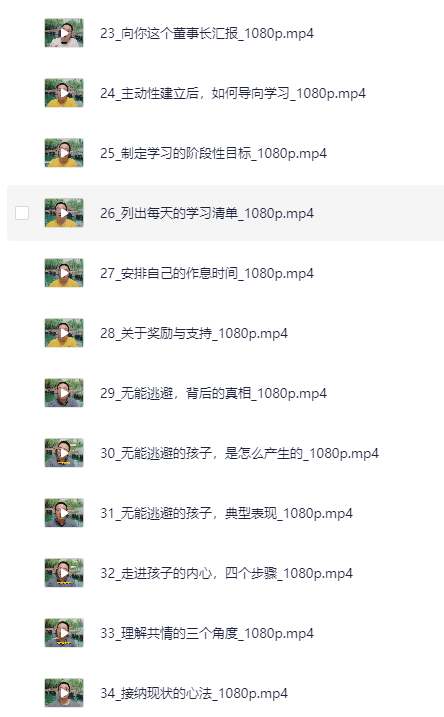Open 28_关于奖励与支持 video
The image size is (444, 717).
pos(194,333)
